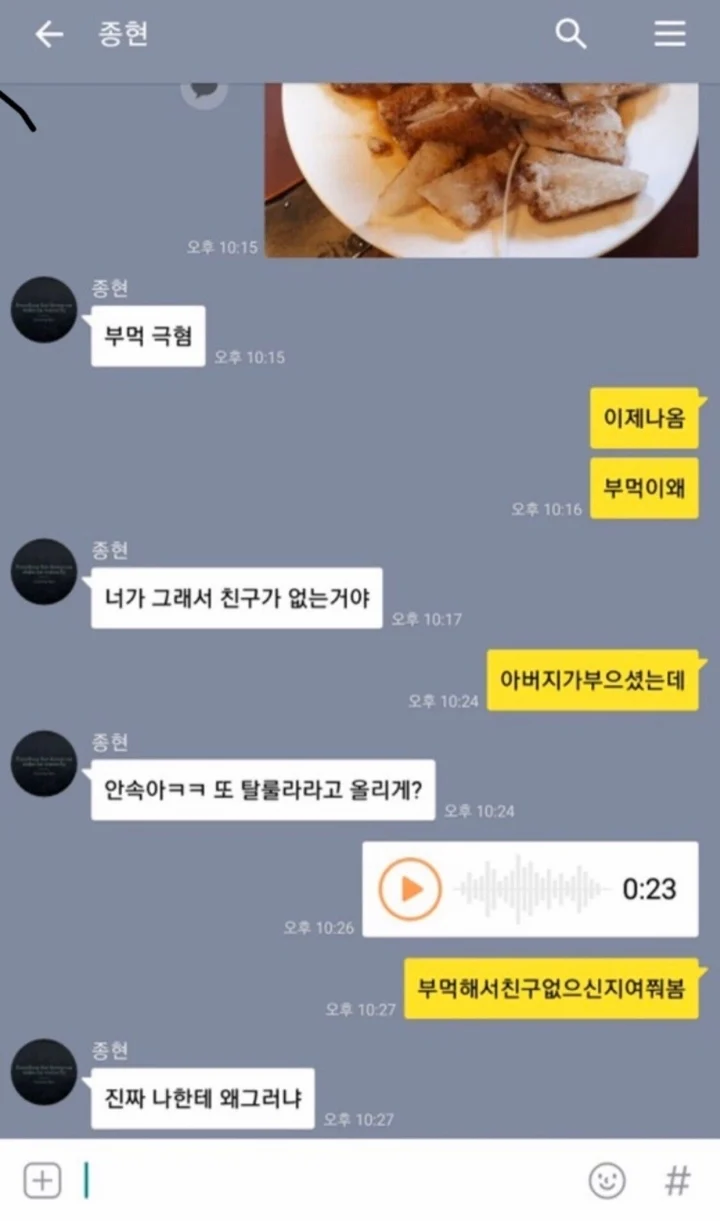Go back from the chat with 종현
This screenshot has width=720, height=1221.
coord(48,35)
